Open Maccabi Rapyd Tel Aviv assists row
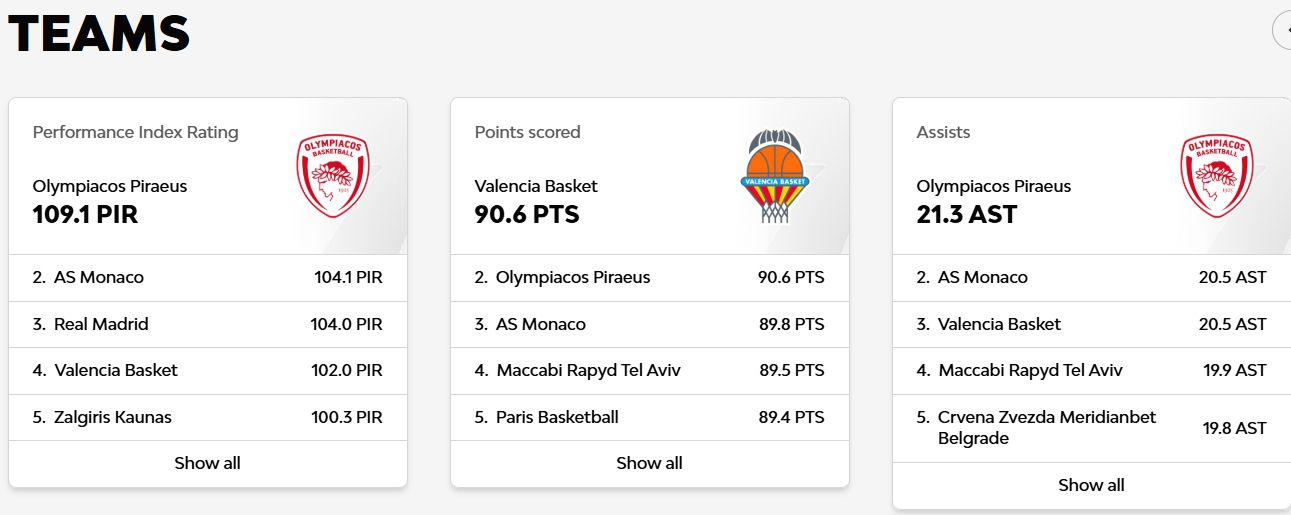The height and width of the screenshot is (515, 1291). (1091, 370)
